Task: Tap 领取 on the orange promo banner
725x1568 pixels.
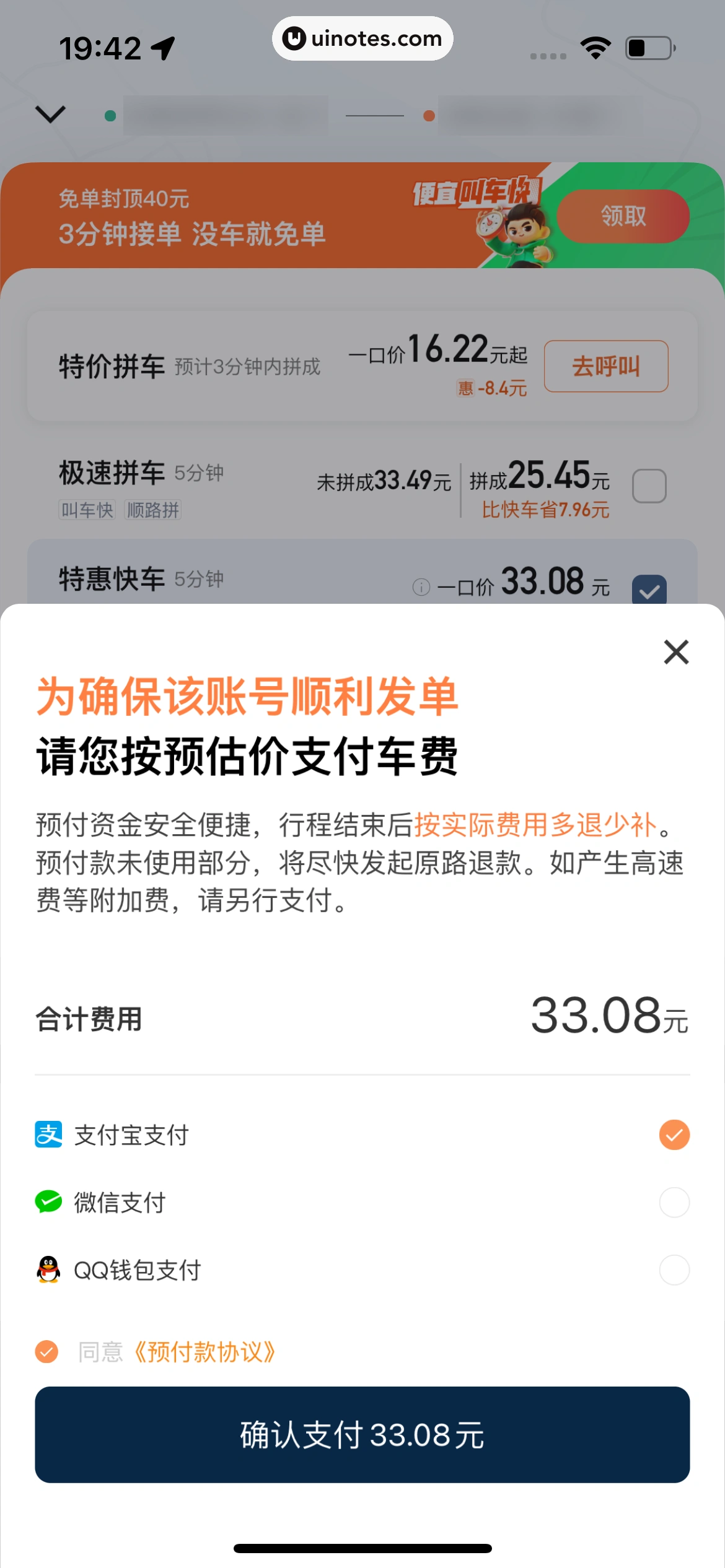Action: click(623, 216)
